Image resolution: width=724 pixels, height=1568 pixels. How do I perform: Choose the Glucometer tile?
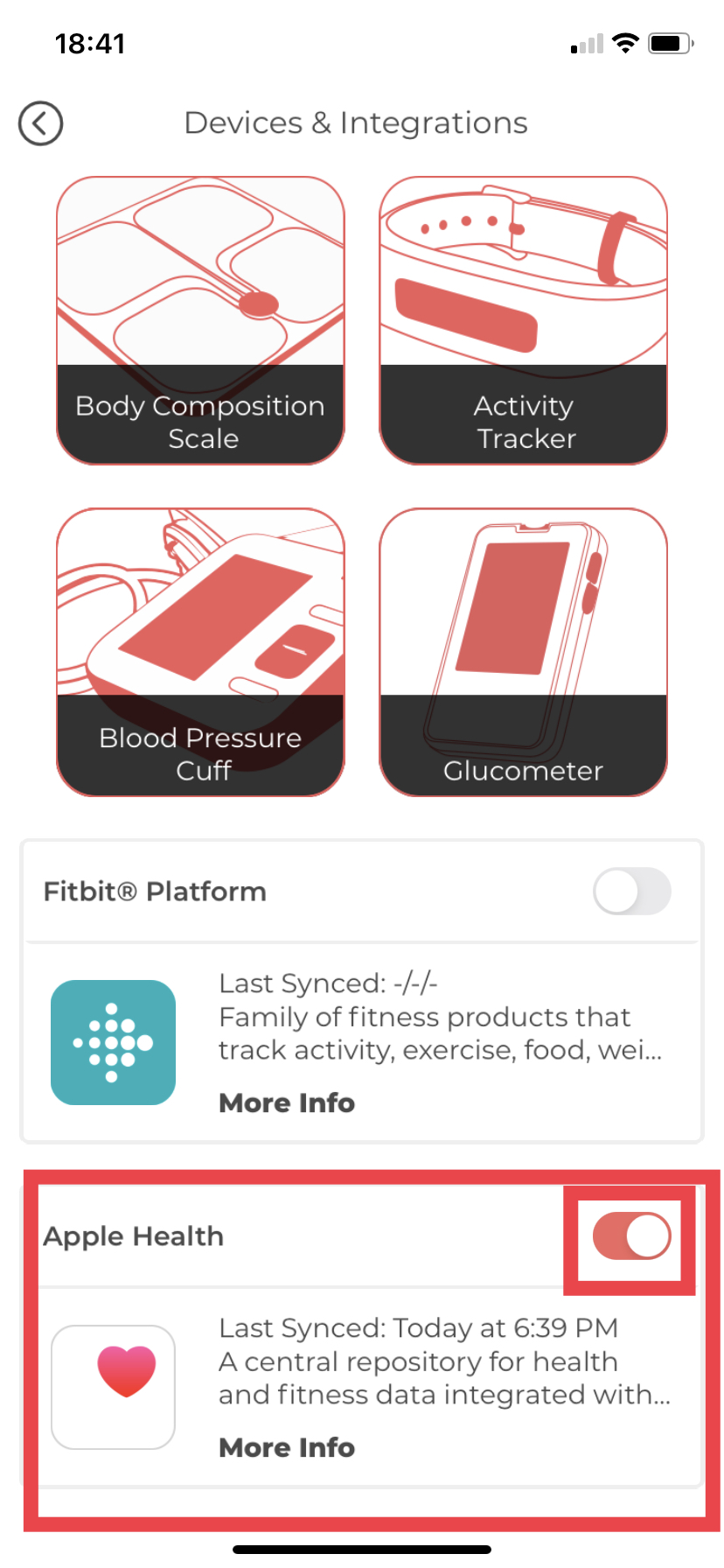point(523,652)
